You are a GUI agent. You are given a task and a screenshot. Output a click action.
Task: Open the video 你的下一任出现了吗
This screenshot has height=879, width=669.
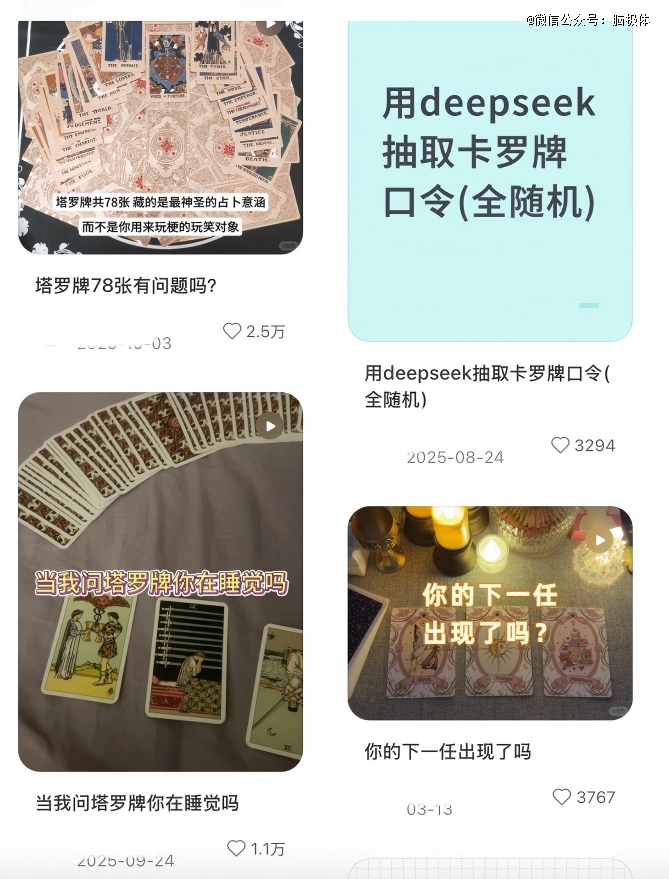click(x=490, y=612)
